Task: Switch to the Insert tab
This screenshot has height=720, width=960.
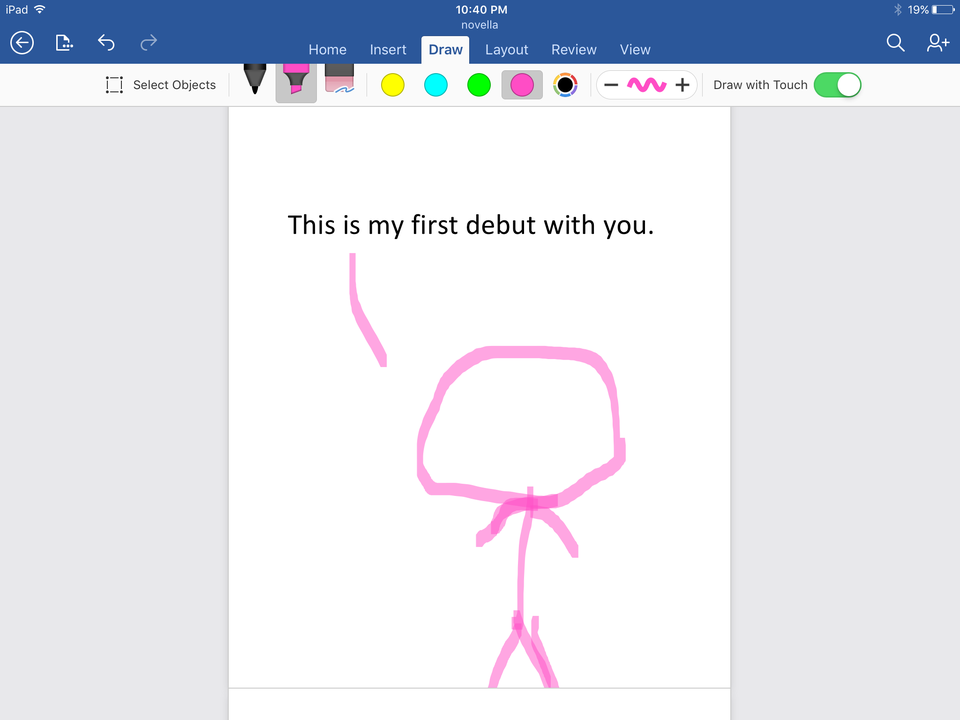Action: 388,49
